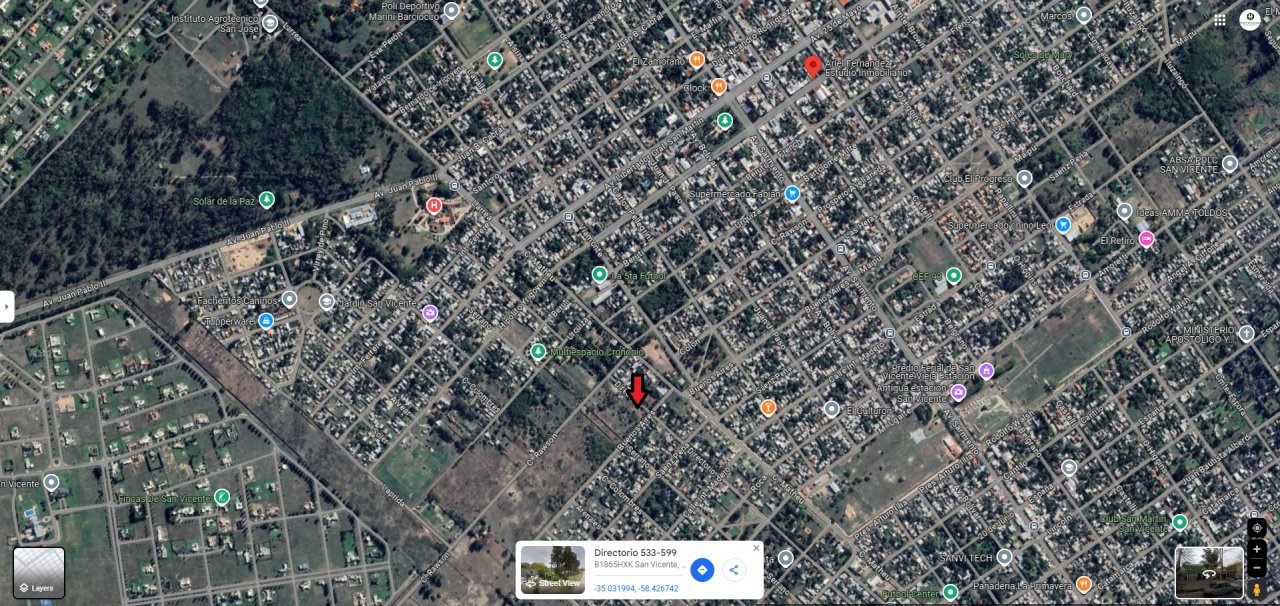1280x606 pixels.
Task: Open Supermercado Fabian place marker
Action: 792,194
